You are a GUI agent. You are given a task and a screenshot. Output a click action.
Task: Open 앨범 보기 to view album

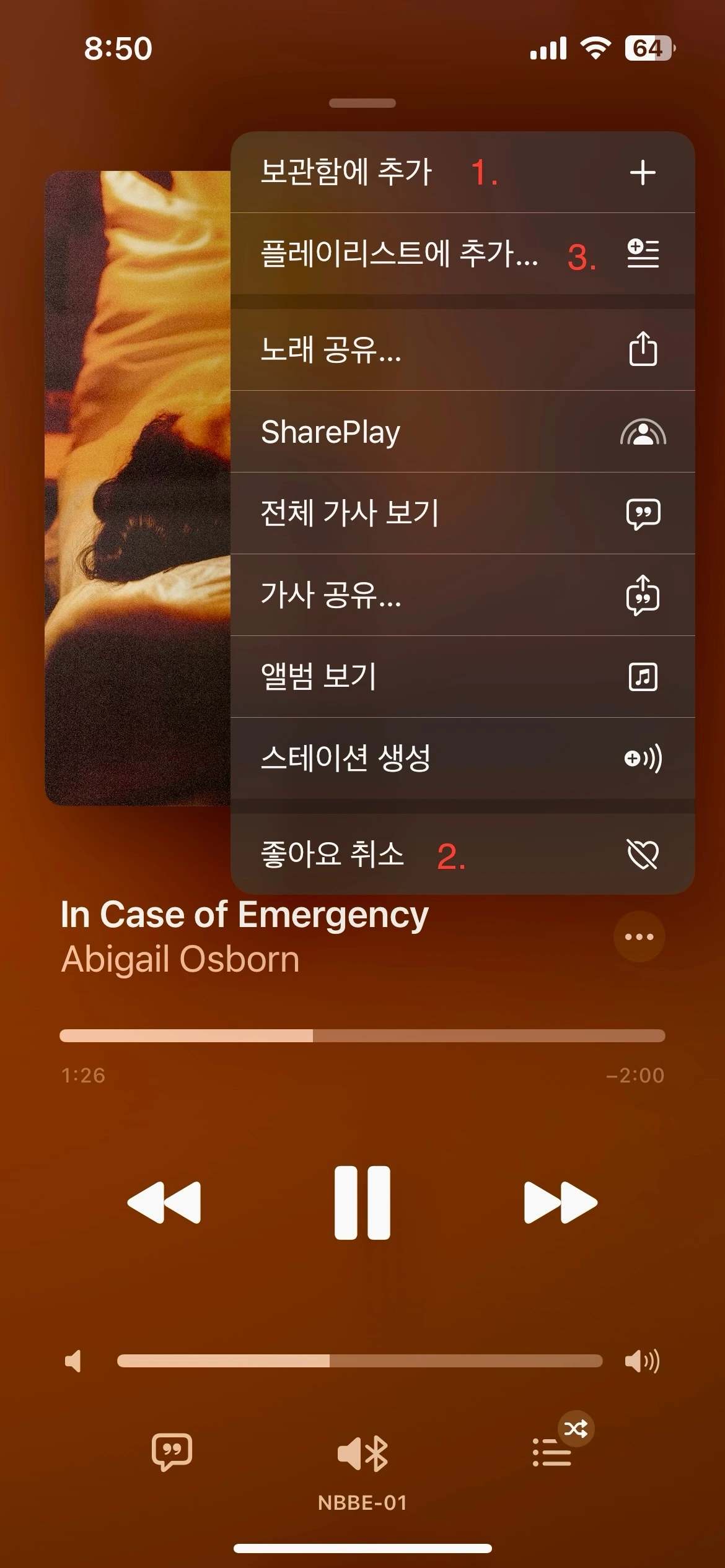click(462, 677)
